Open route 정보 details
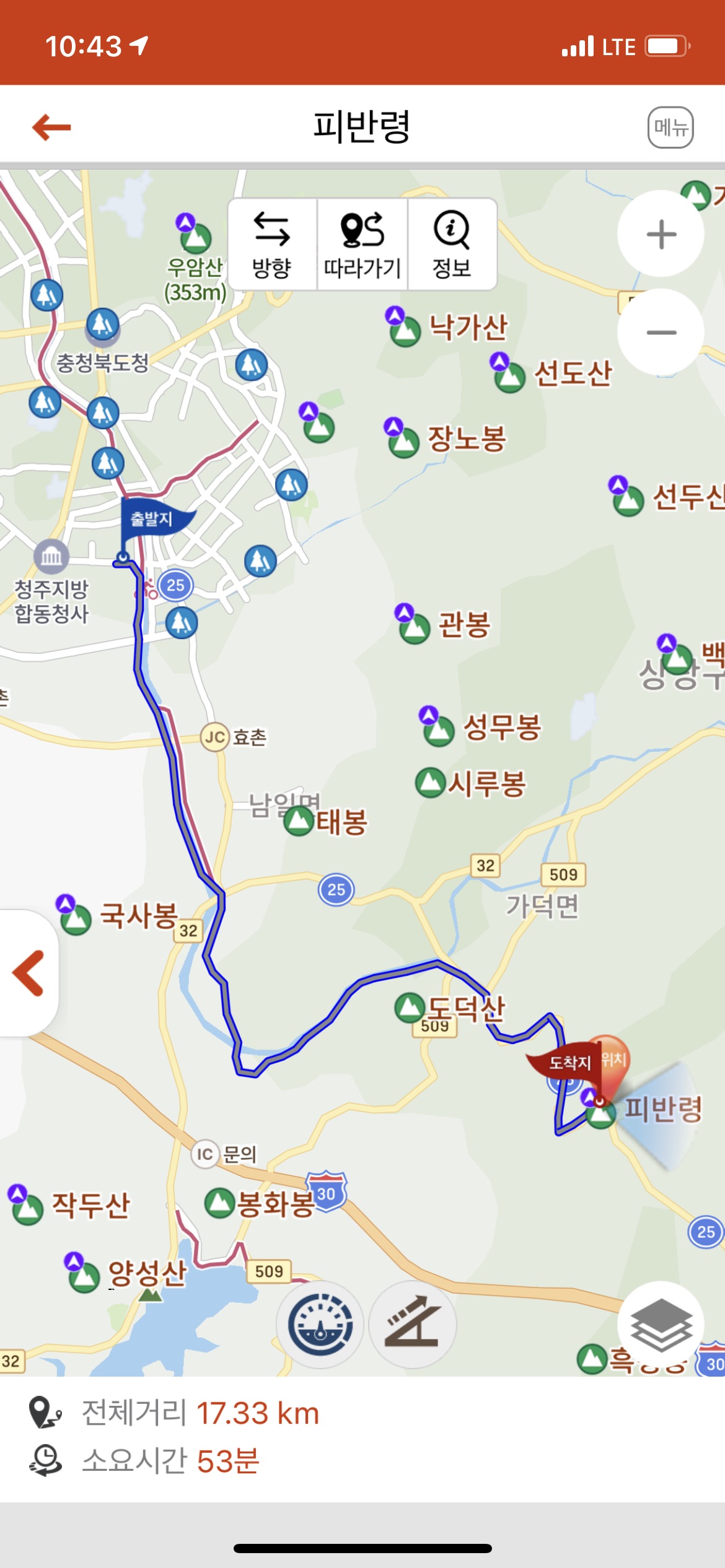725x1568 pixels. coord(452,245)
